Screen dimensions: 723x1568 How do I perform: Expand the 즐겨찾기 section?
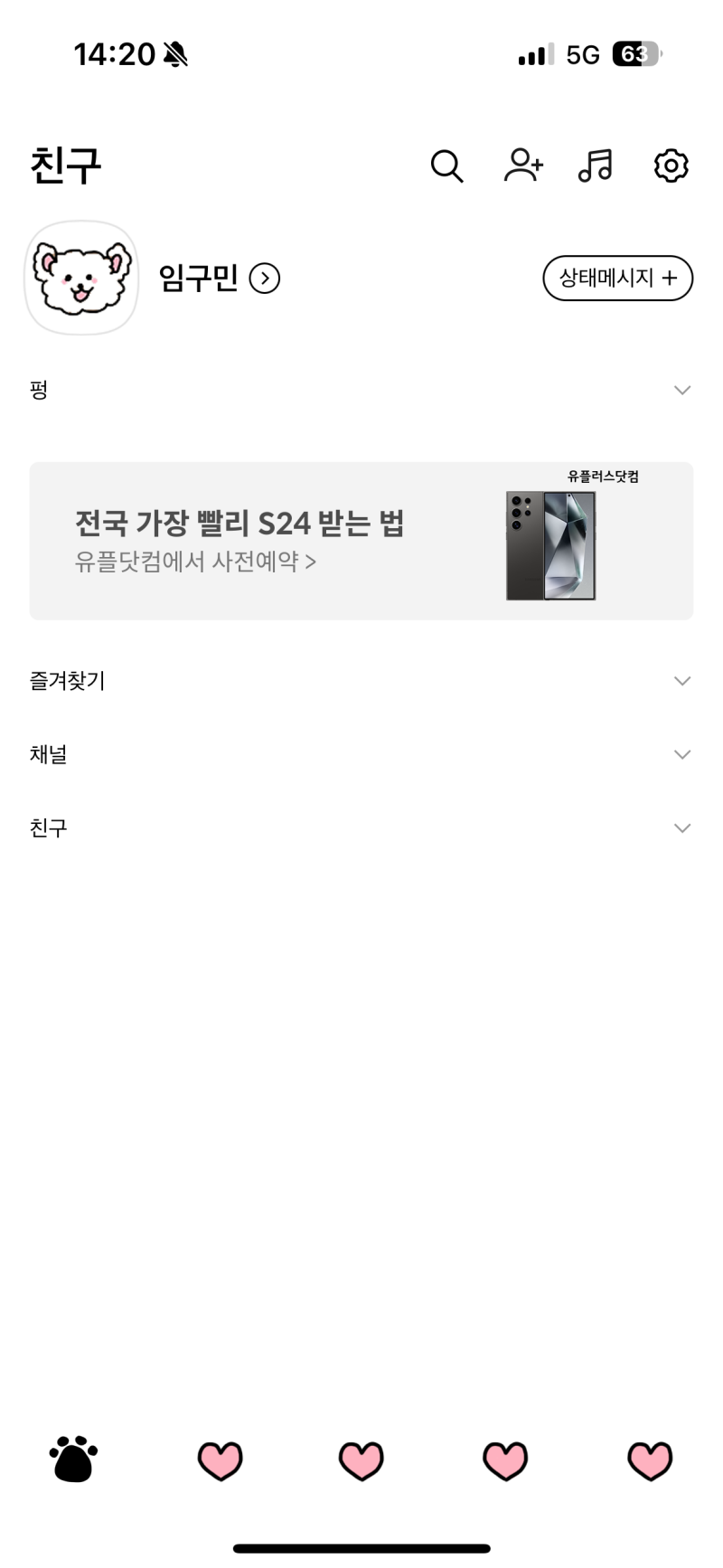pyautogui.click(x=682, y=680)
